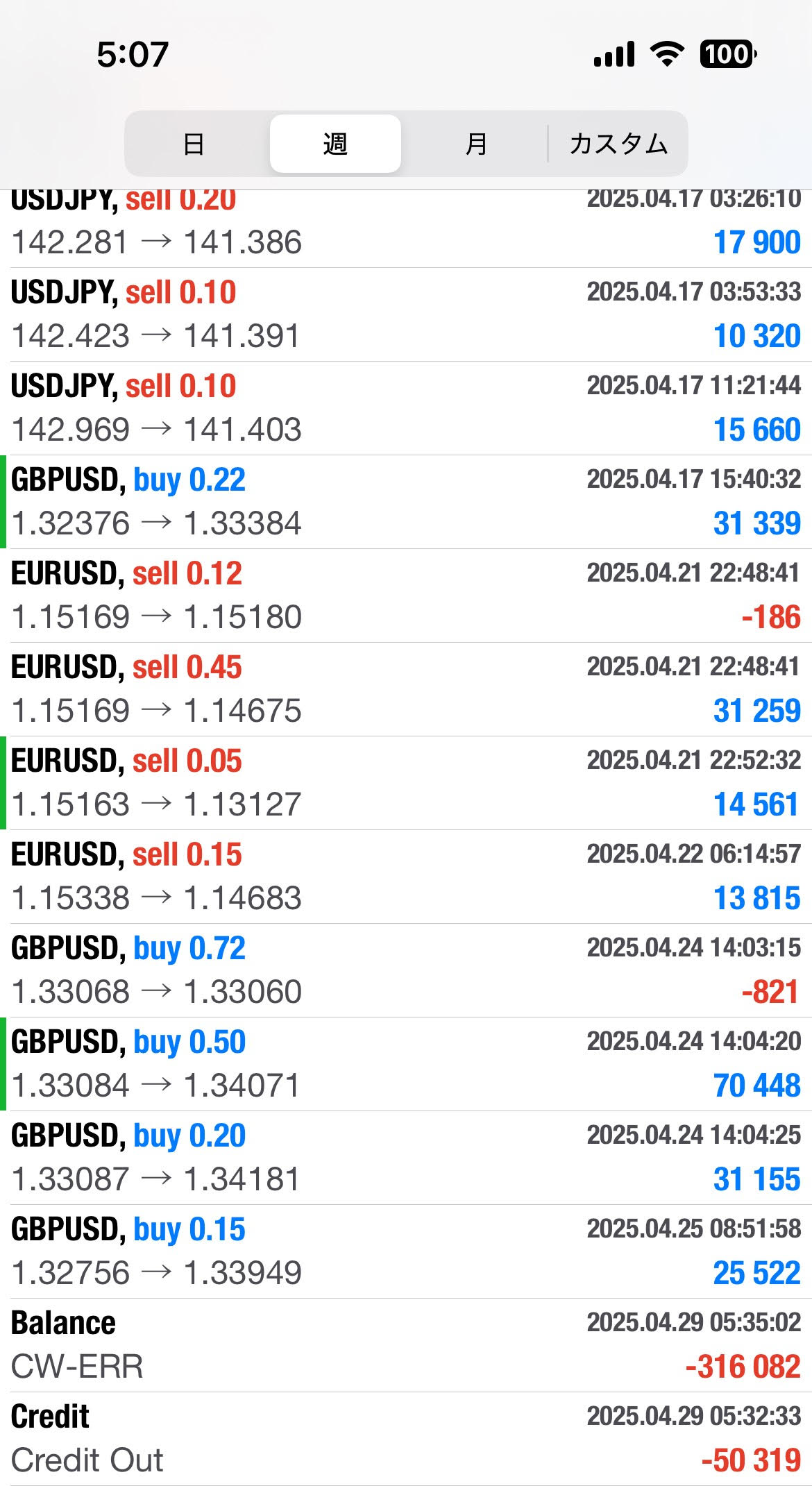Open the GBPUSD buy 0.22 trade details
The width and height of the screenshot is (812, 1486).
406,502
